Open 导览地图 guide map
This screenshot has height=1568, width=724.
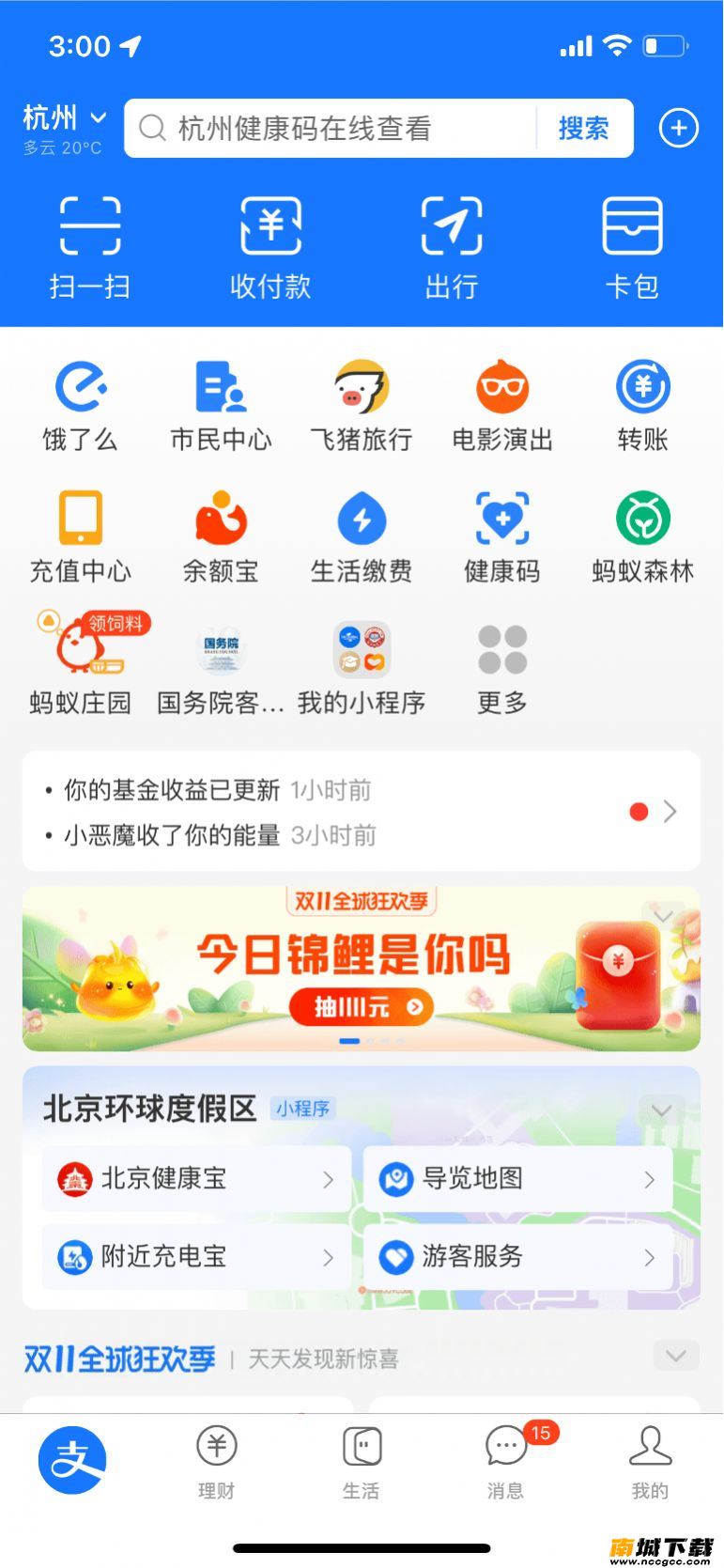517,1178
